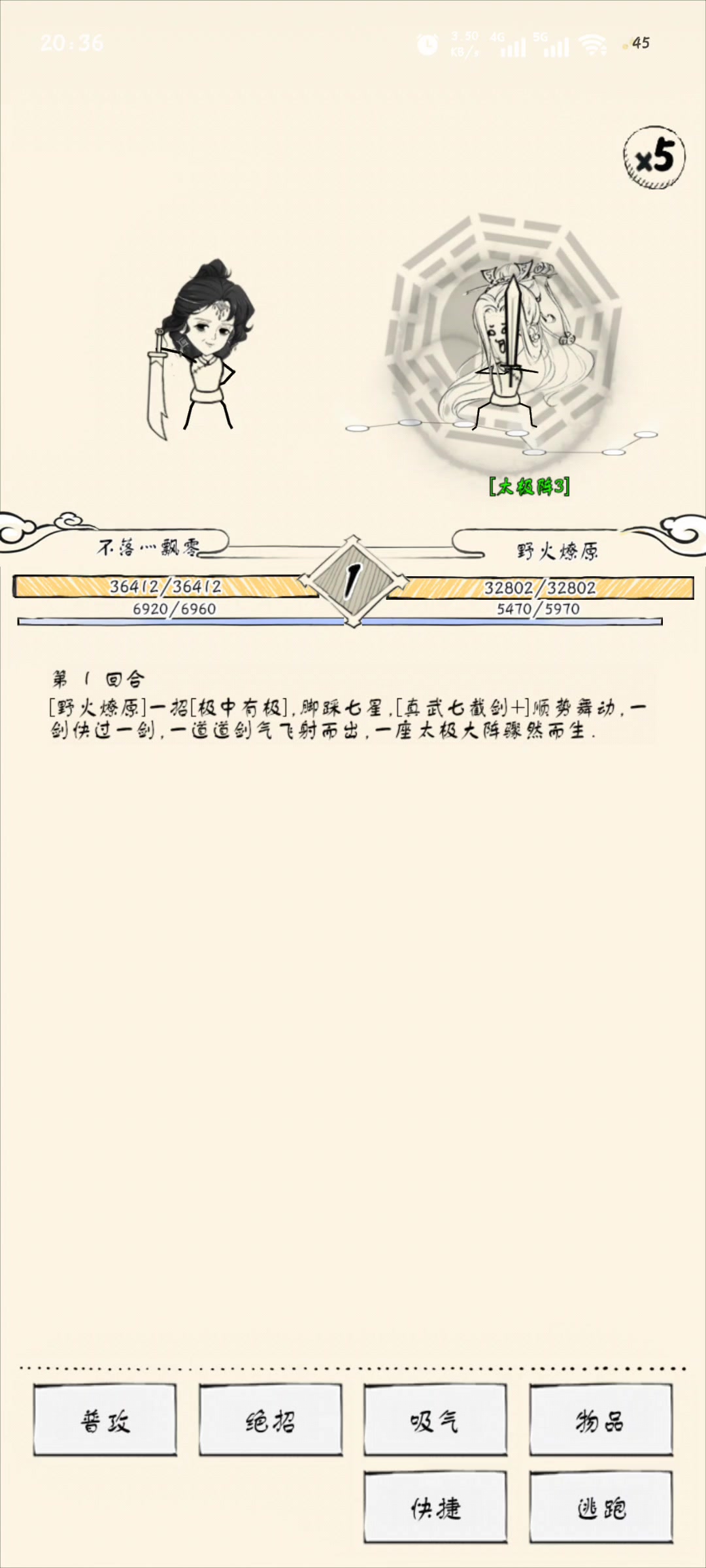Flee the battle with 逃跑
This screenshot has height=1568, width=706.
tap(601, 1508)
